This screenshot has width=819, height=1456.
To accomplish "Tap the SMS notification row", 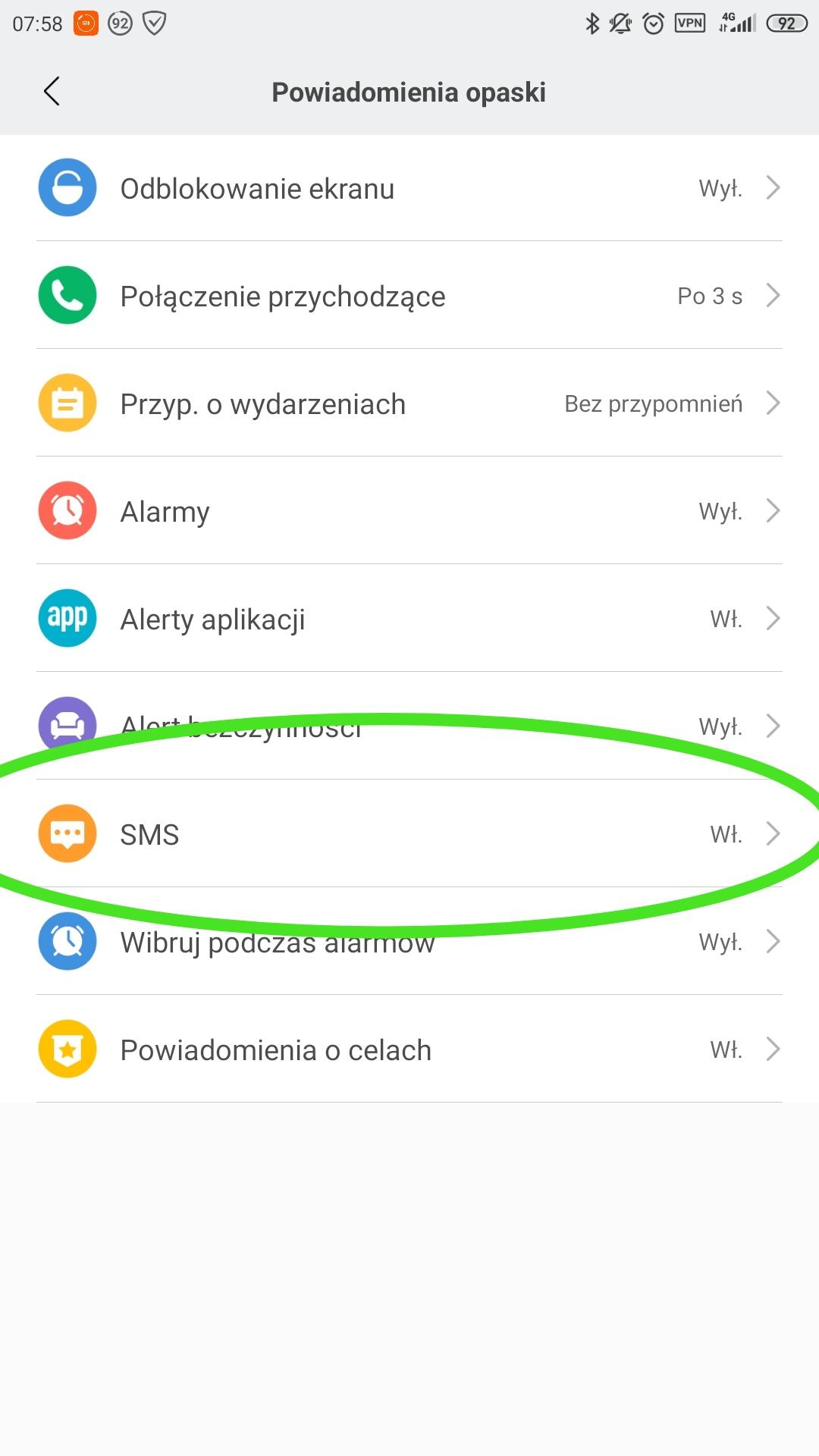I will point(409,834).
